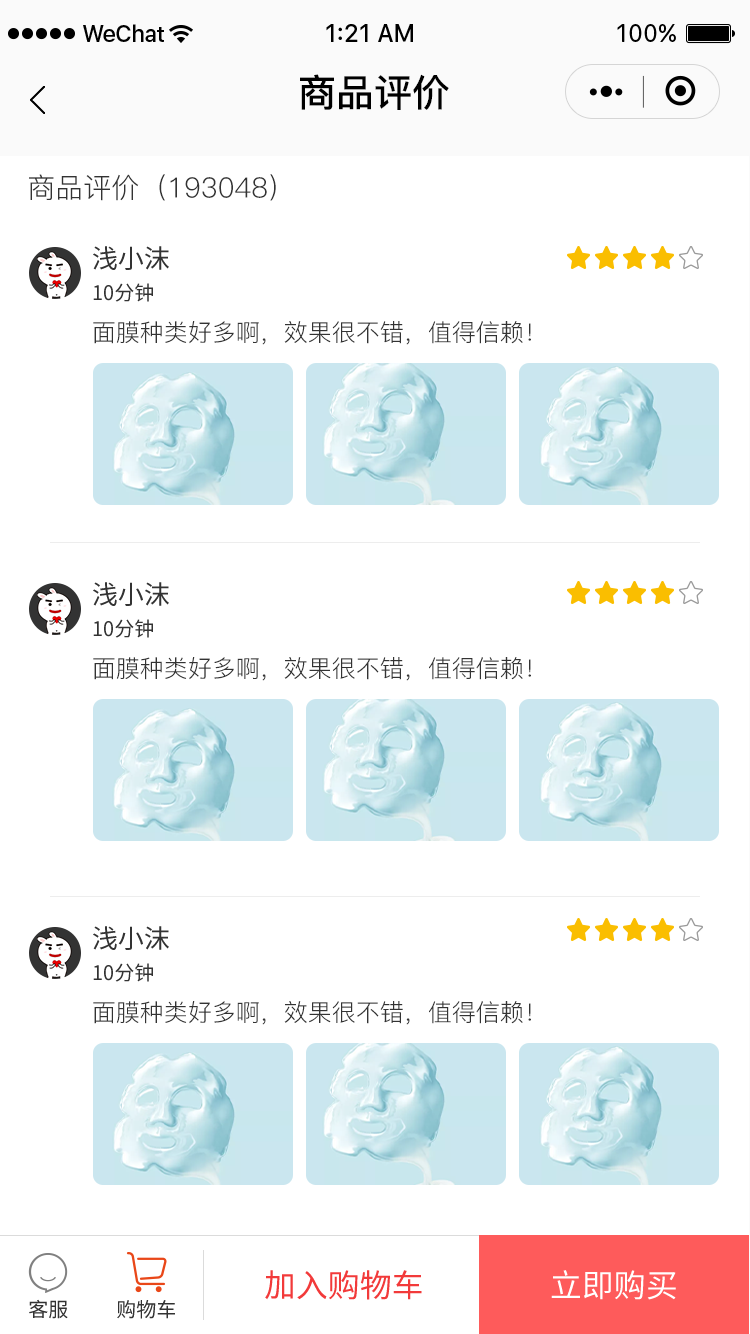
Task: Tap 立即购买 to buy now
Action: (x=614, y=1285)
